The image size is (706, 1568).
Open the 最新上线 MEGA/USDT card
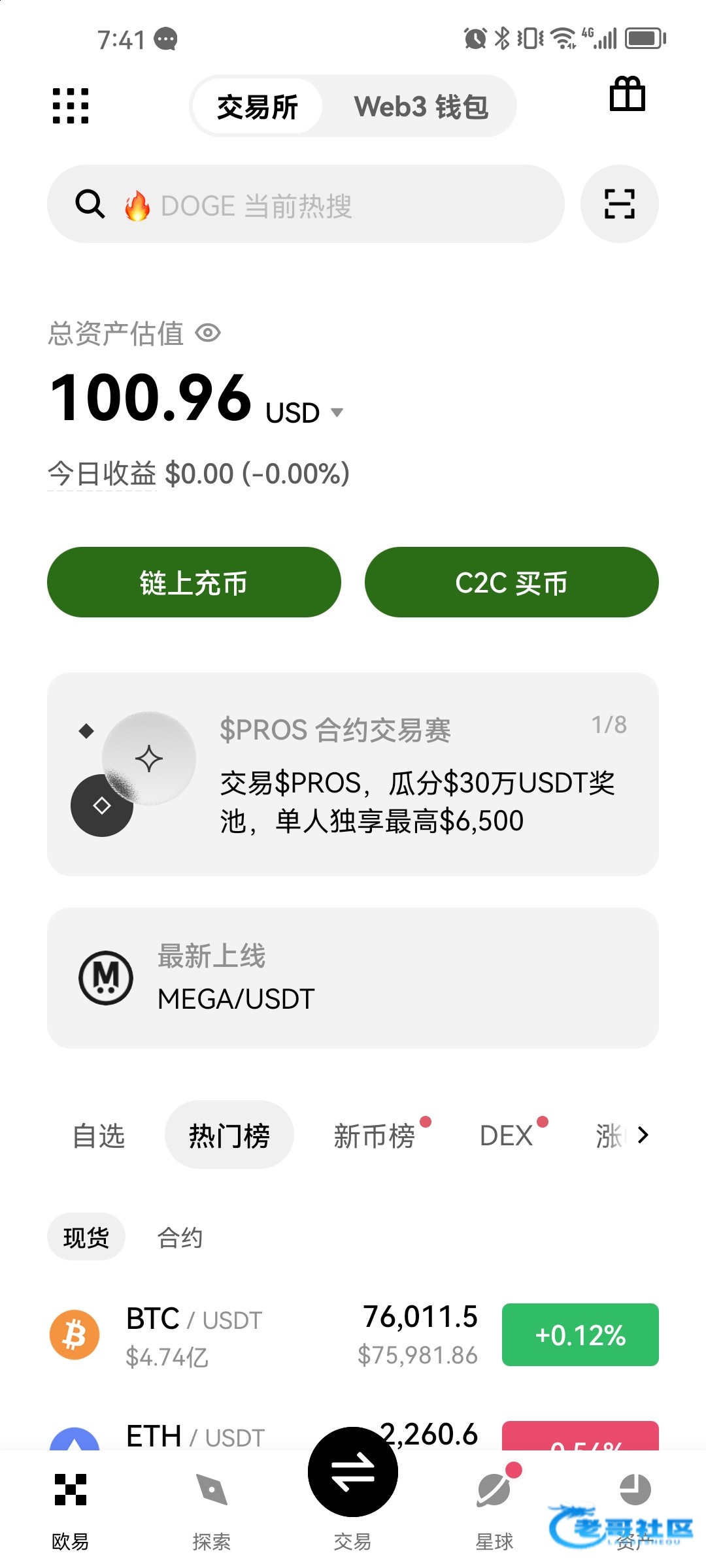coord(353,978)
